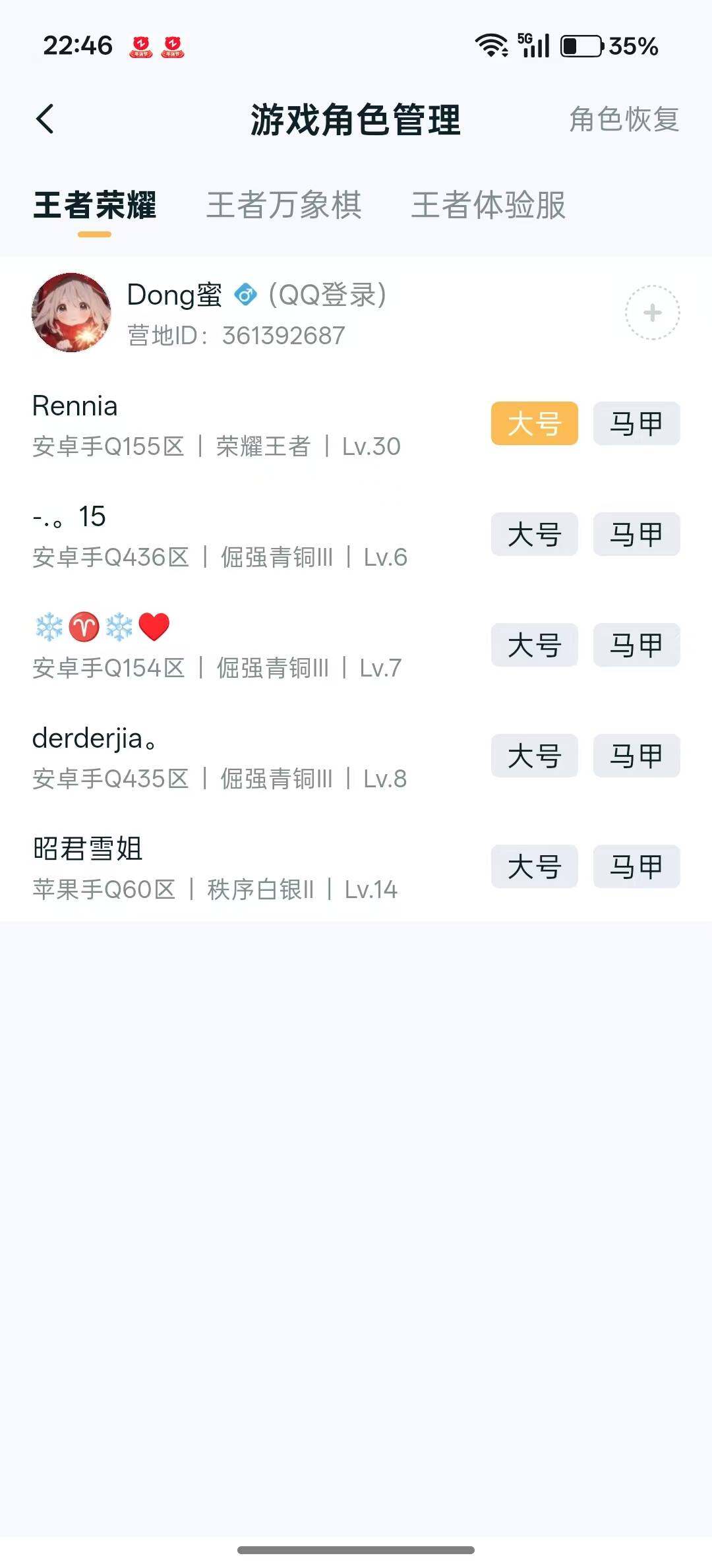The width and height of the screenshot is (712, 1568).
Task: Tap the dashed plus button to add account
Action: 652,313
